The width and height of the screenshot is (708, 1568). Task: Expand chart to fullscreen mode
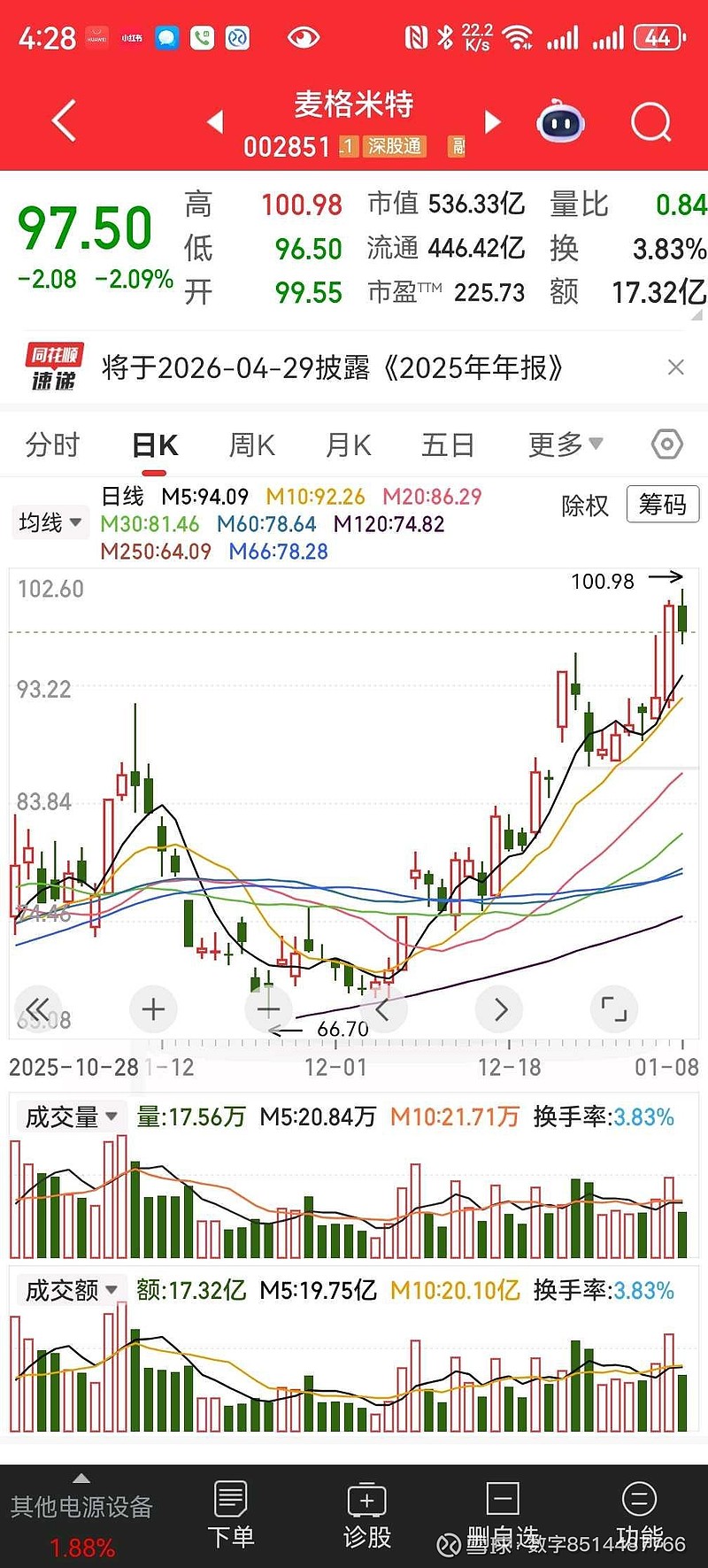pyautogui.click(x=614, y=1008)
